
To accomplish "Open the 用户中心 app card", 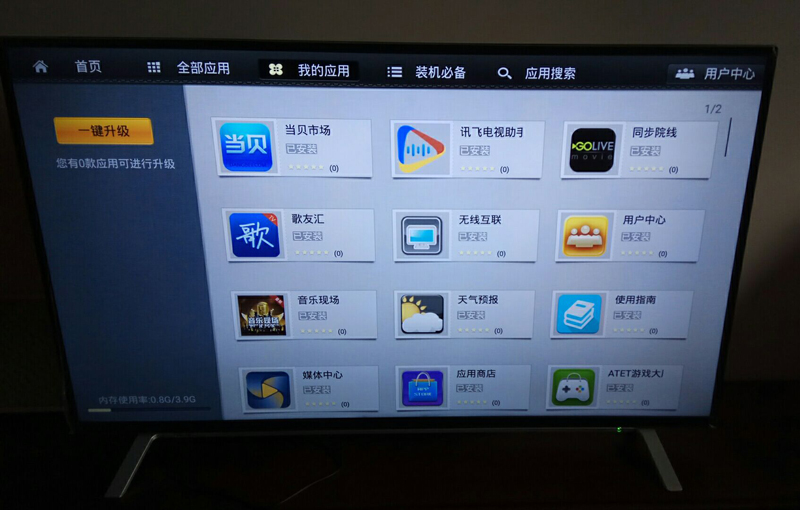I will tap(630, 236).
